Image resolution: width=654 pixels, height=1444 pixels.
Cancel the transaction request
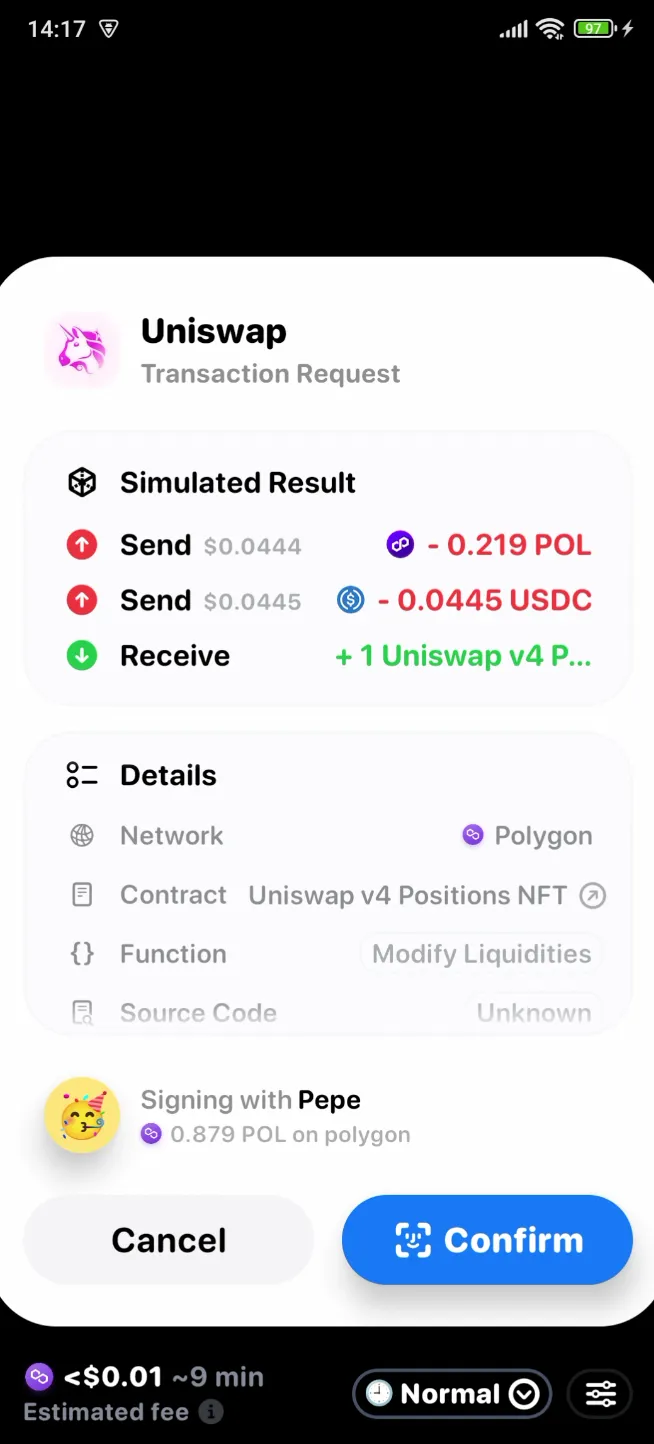168,1240
